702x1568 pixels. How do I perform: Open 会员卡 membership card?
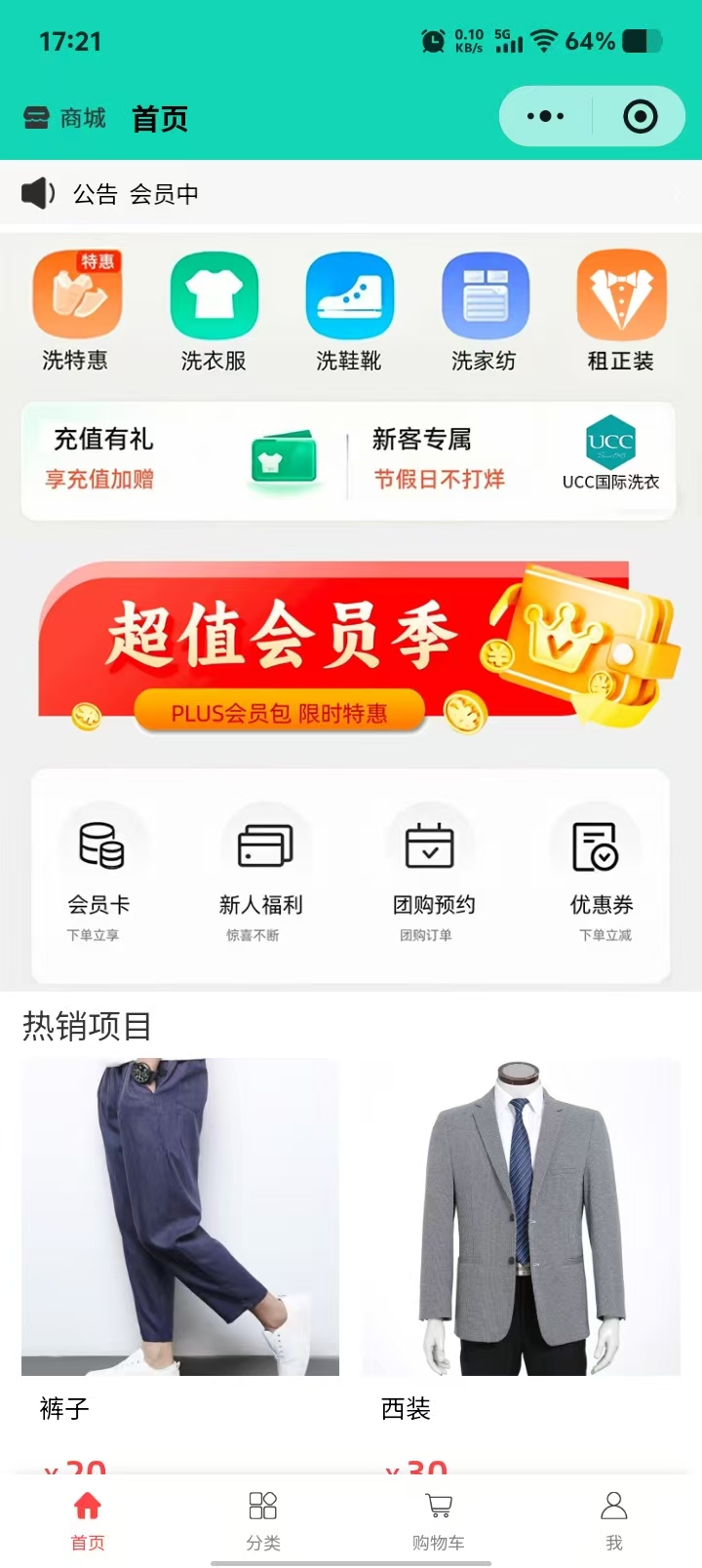pos(98,873)
